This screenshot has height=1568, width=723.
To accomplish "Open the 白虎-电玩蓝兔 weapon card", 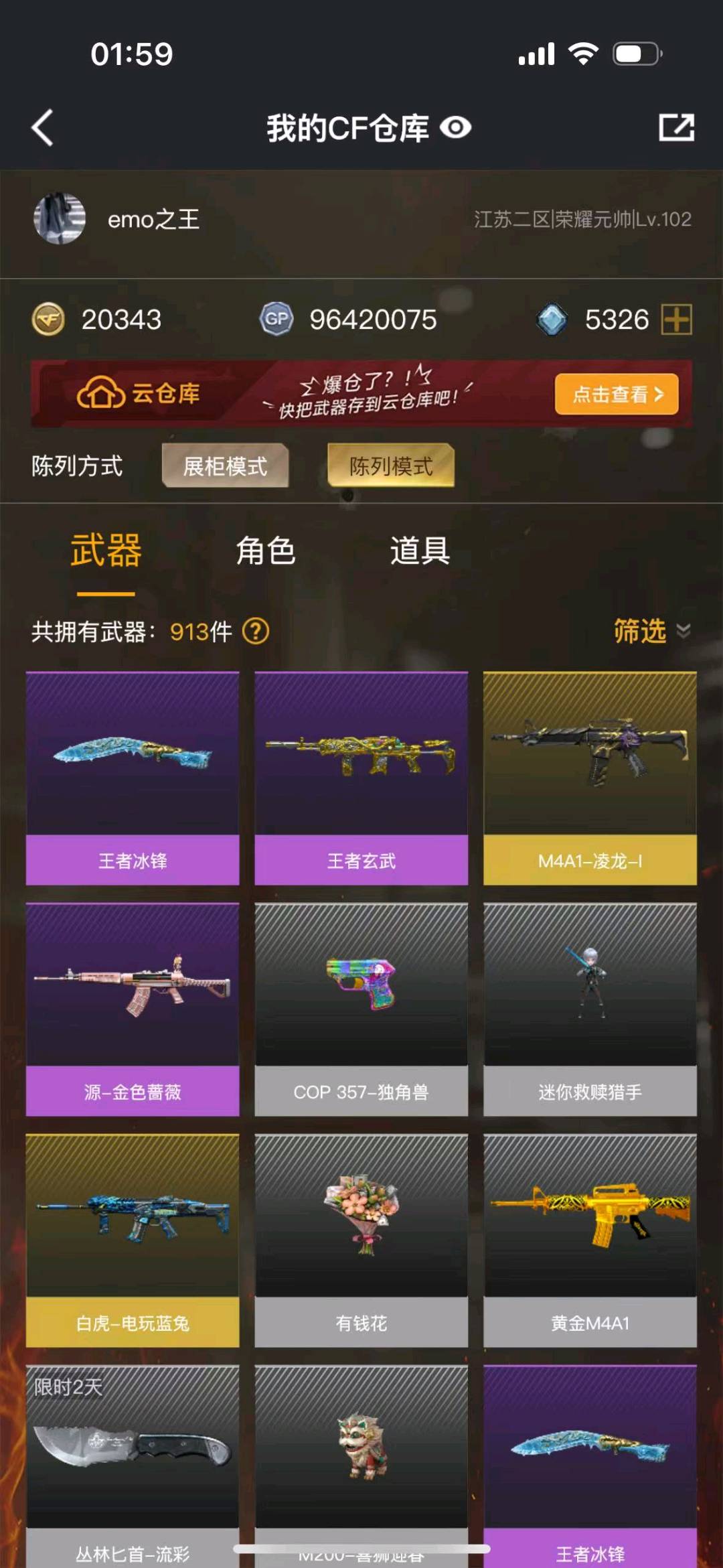I will point(133,1240).
